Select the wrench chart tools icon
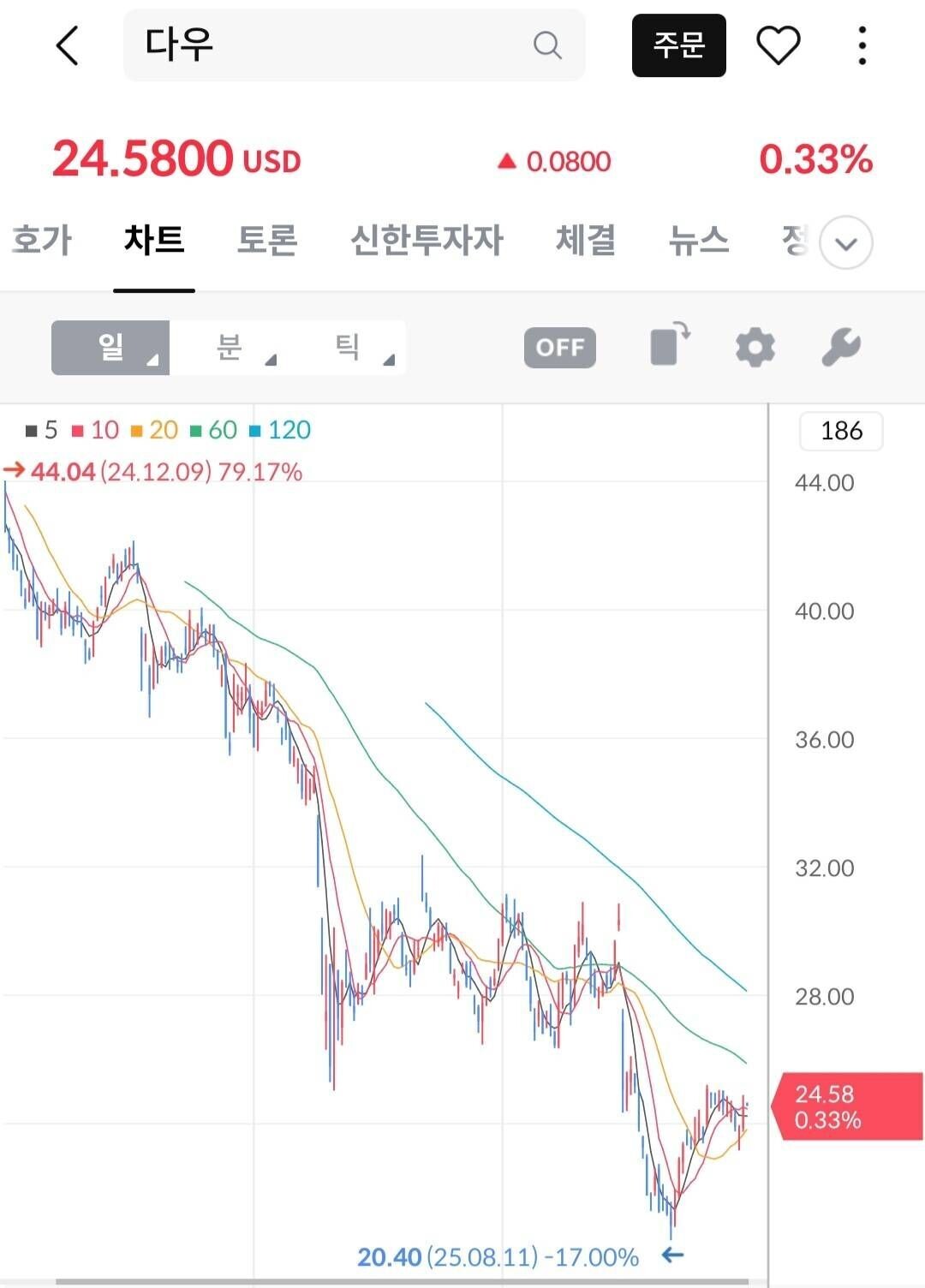 coord(840,347)
